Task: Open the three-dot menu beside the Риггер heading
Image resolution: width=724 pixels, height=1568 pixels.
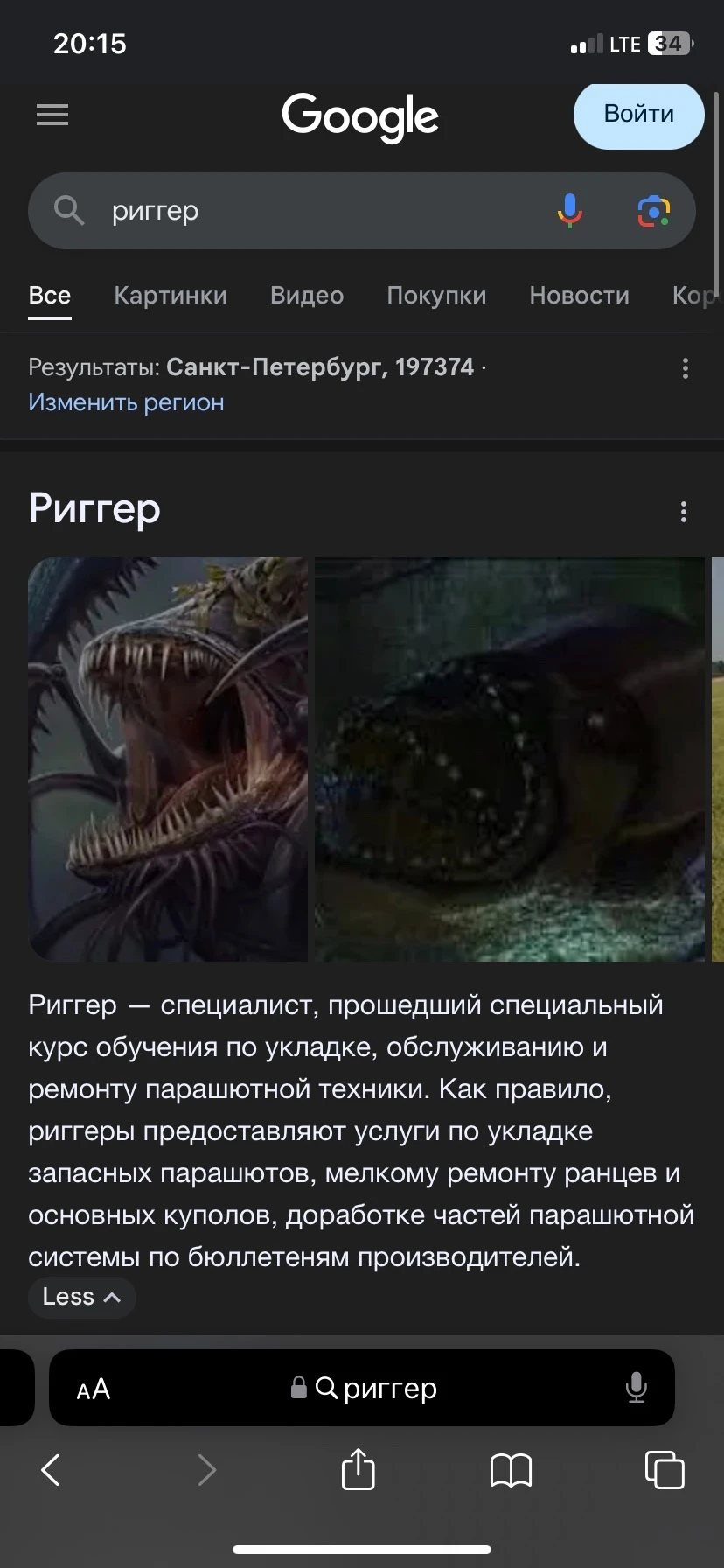Action: tap(683, 511)
